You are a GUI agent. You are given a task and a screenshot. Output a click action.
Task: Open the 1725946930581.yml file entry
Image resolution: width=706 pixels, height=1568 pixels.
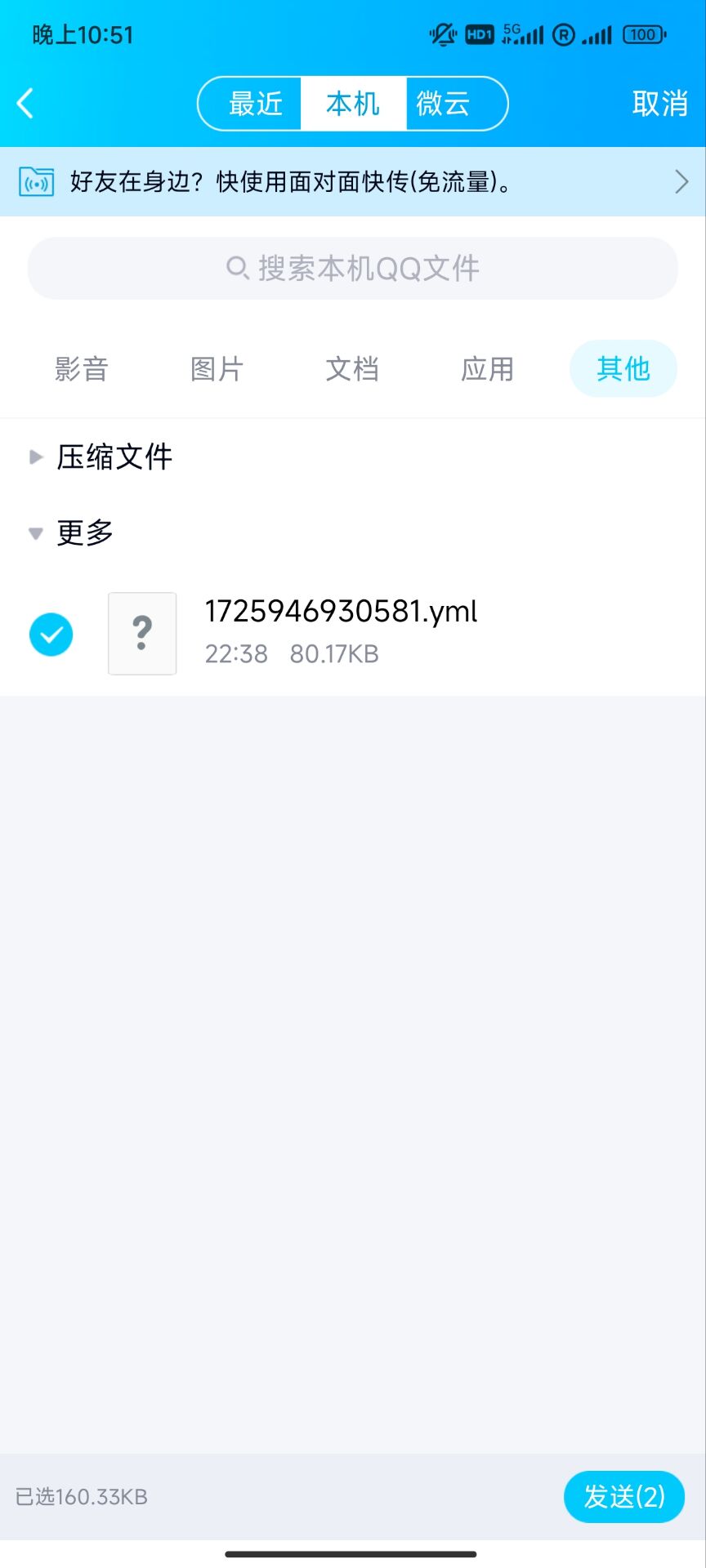(340, 632)
